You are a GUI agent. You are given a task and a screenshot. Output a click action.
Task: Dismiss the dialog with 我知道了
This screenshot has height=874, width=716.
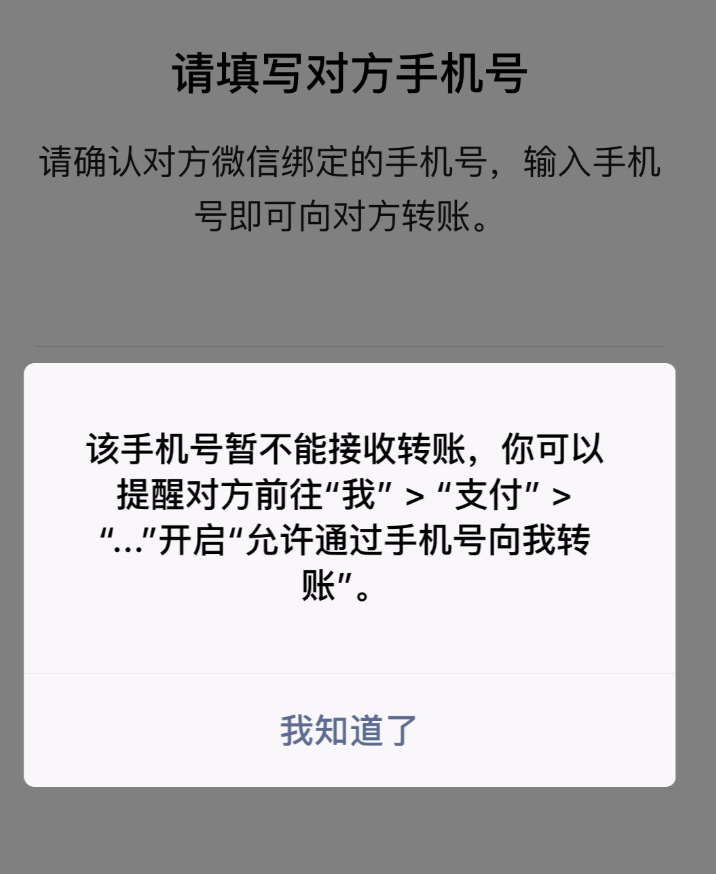(349, 731)
